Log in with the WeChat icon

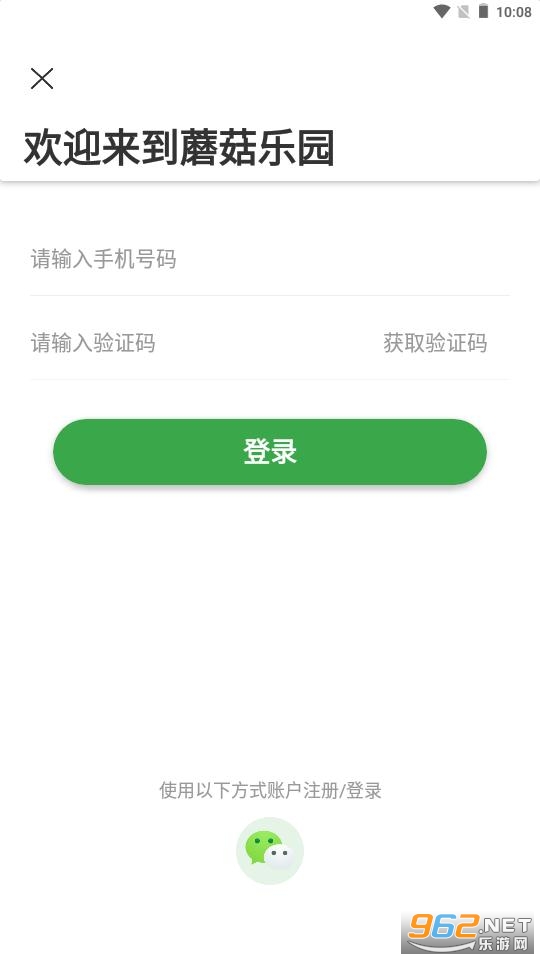click(x=270, y=850)
